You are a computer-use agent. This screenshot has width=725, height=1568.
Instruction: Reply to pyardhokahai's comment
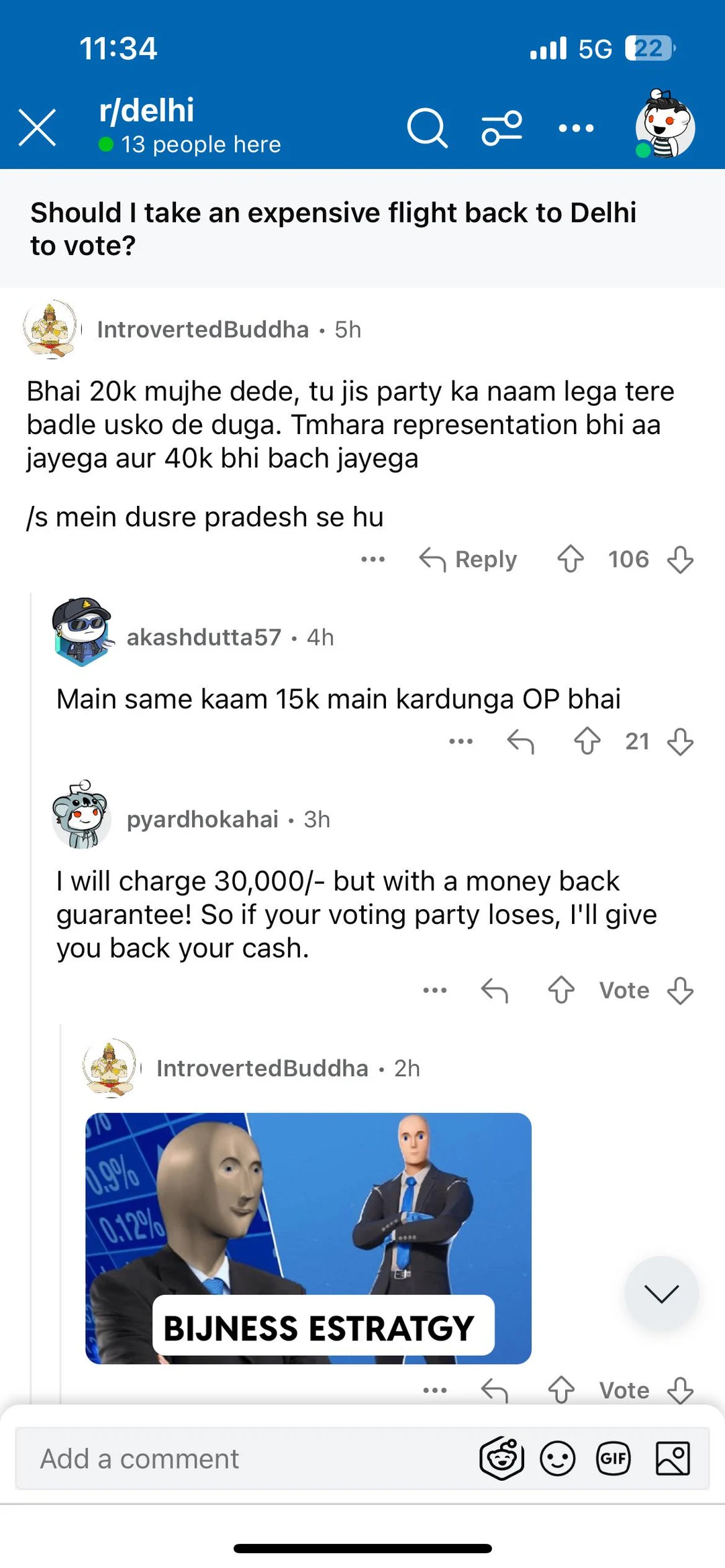495,990
